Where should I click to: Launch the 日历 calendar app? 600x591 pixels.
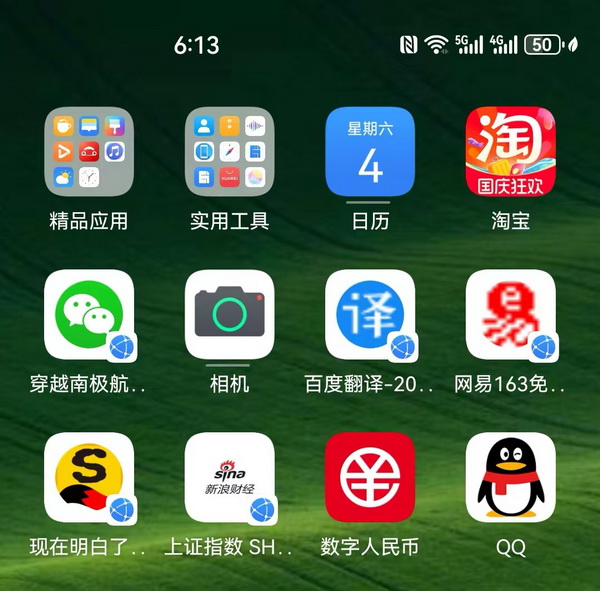[370, 151]
